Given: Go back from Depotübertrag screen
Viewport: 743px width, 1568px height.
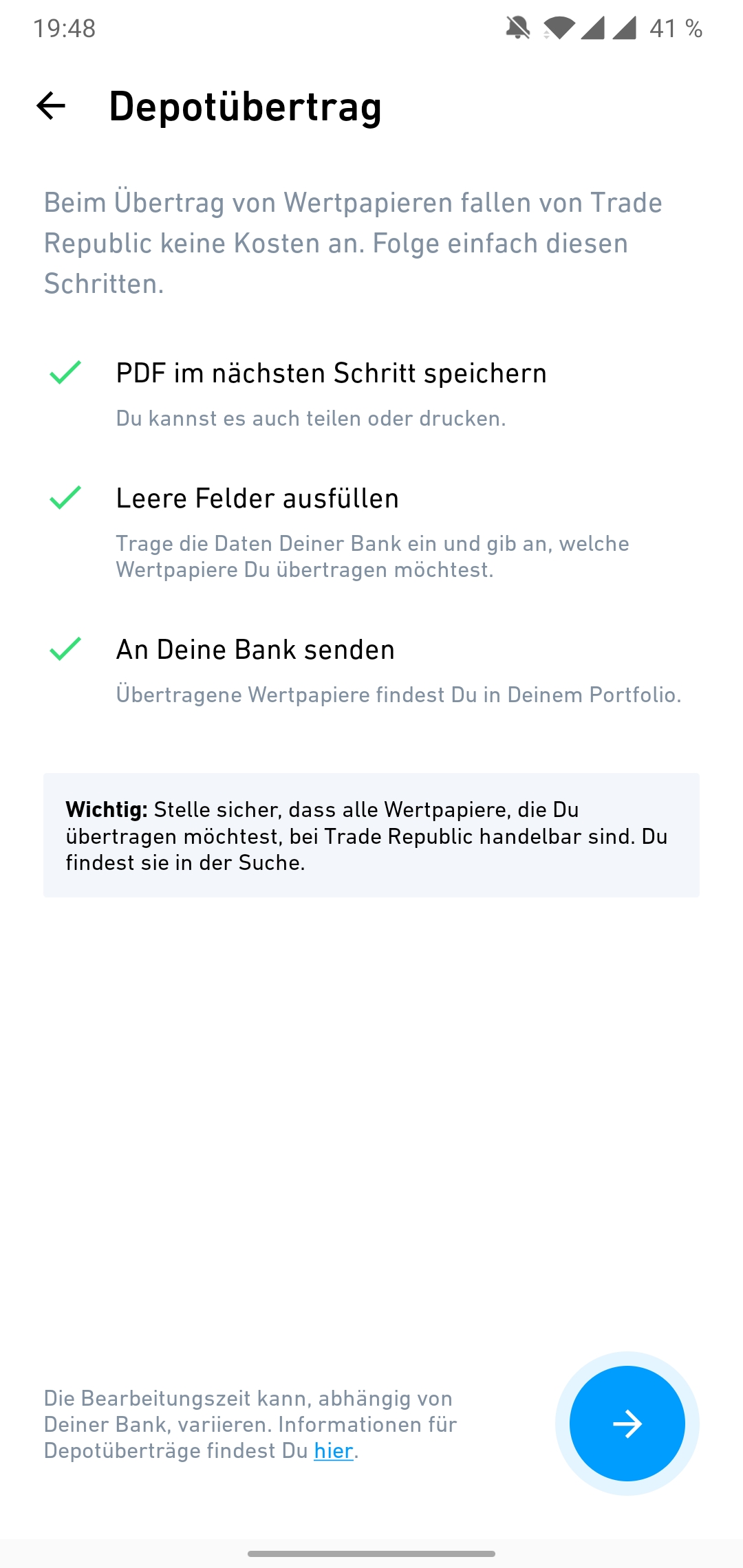Looking at the screenshot, I should click(51, 106).
